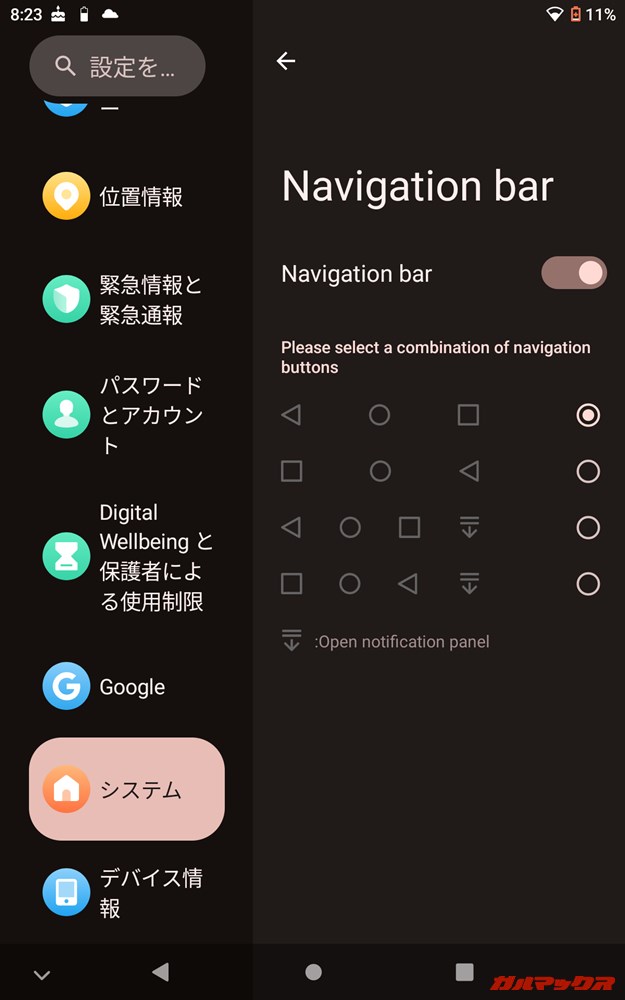This screenshot has width=625, height=1000.
Task: Open Digital Wellbeing と保護者による使用制限
Action: [x=126, y=557]
